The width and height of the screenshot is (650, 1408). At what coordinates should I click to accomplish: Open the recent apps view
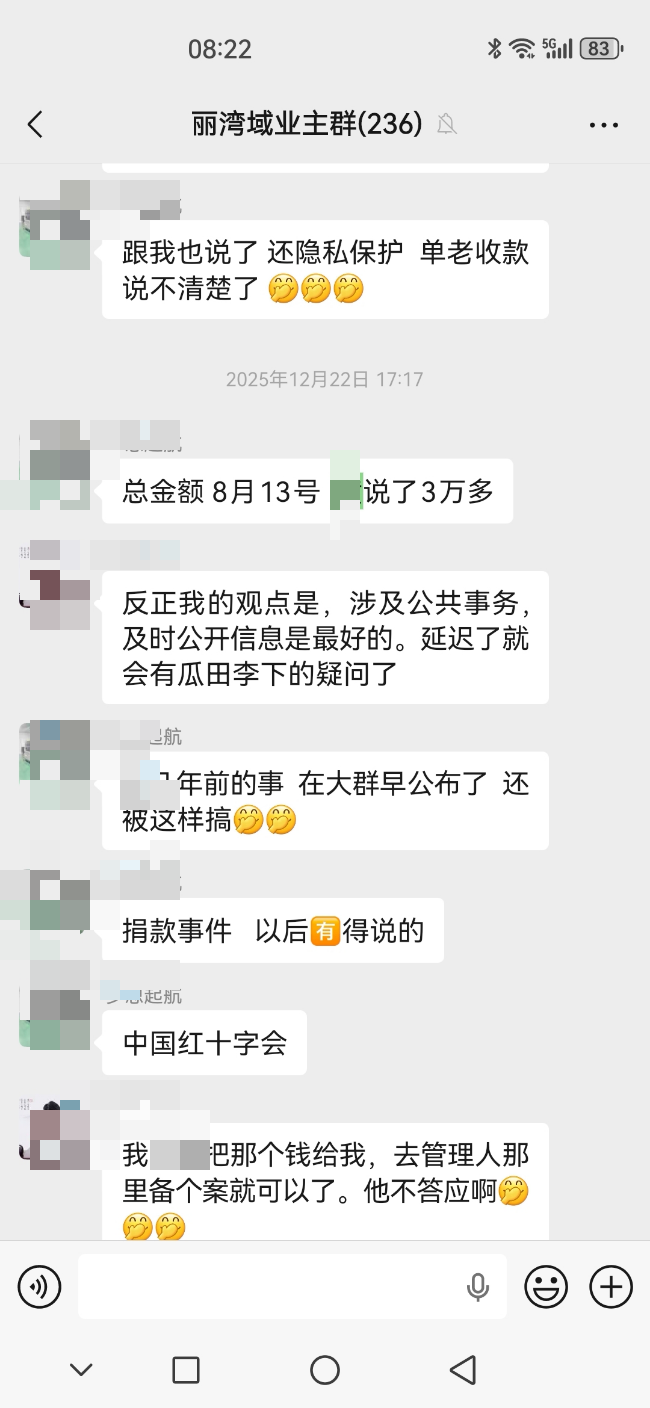click(x=186, y=1370)
